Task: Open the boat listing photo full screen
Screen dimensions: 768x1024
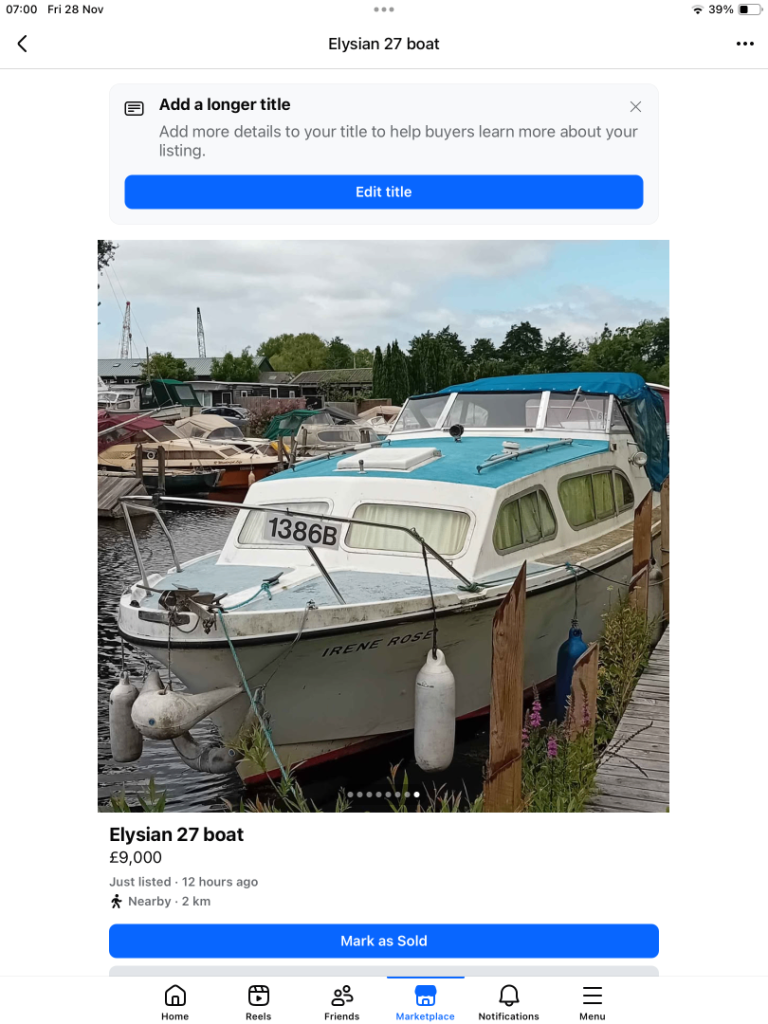Action: tap(383, 525)
